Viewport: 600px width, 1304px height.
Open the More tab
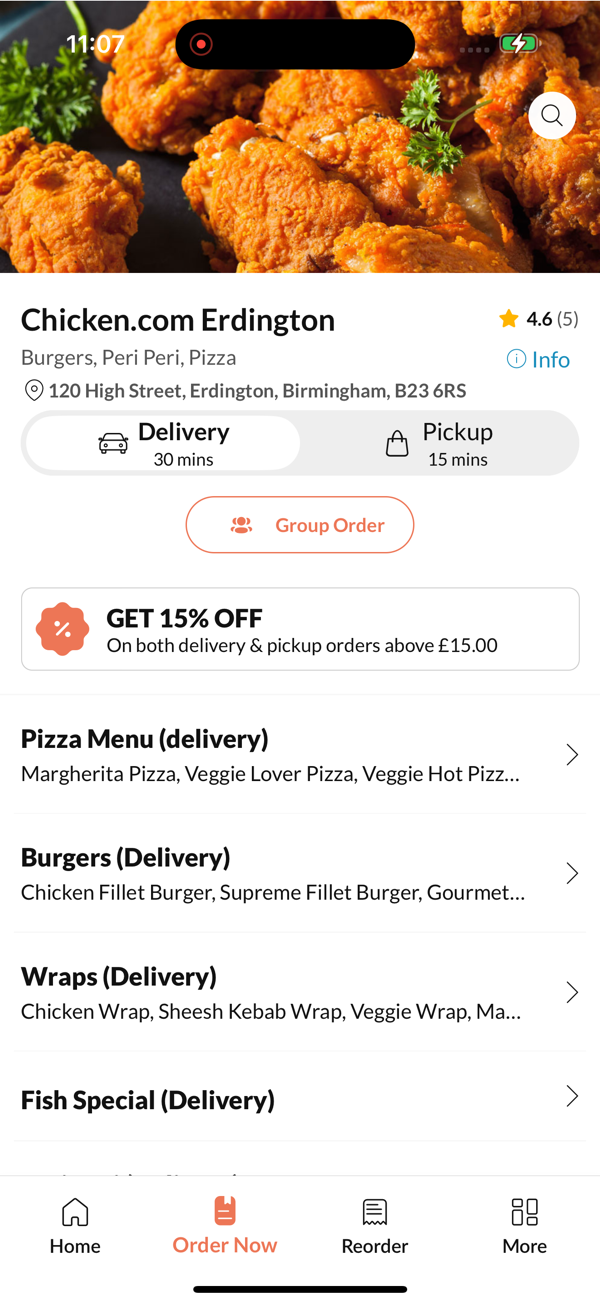coord(525,1227)
